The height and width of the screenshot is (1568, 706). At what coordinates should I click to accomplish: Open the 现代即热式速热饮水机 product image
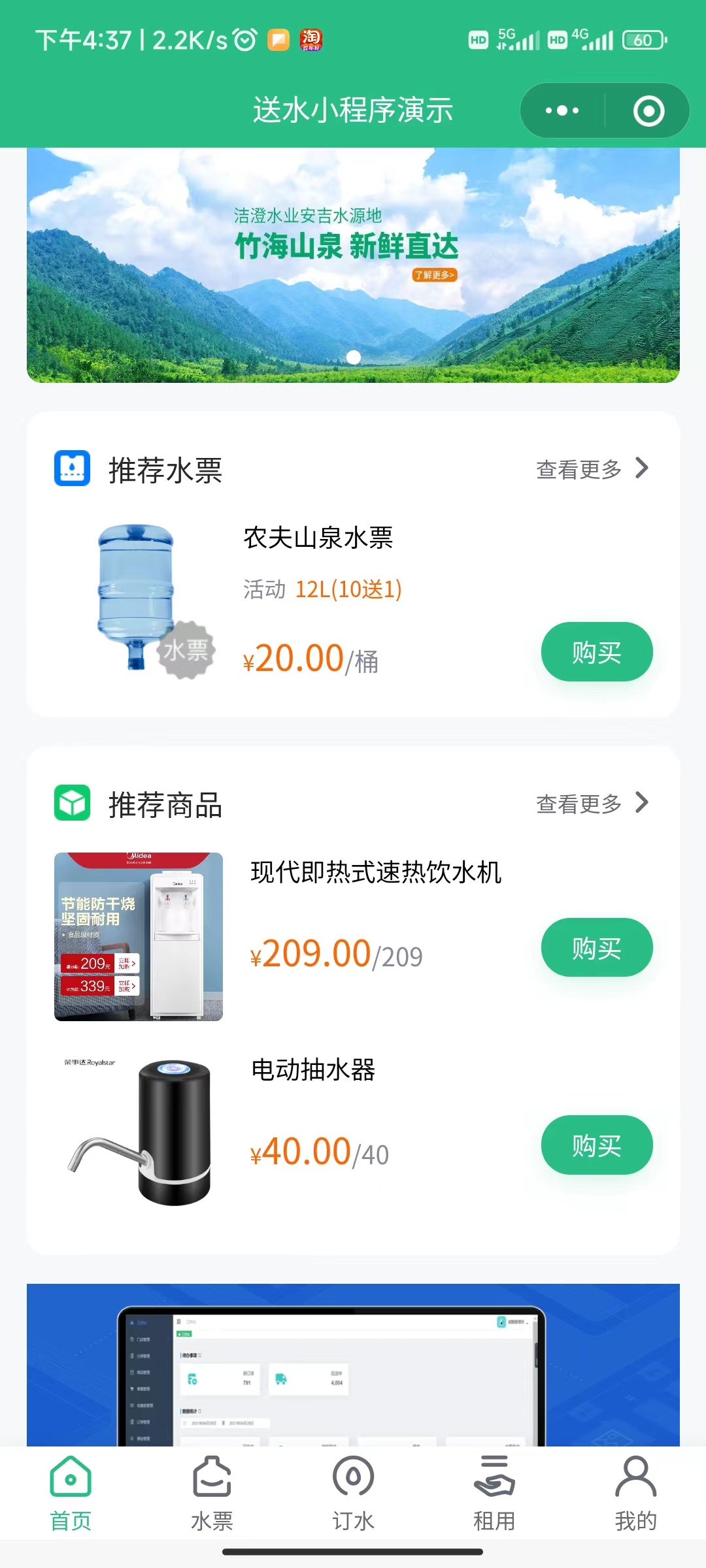pos(139,936)
